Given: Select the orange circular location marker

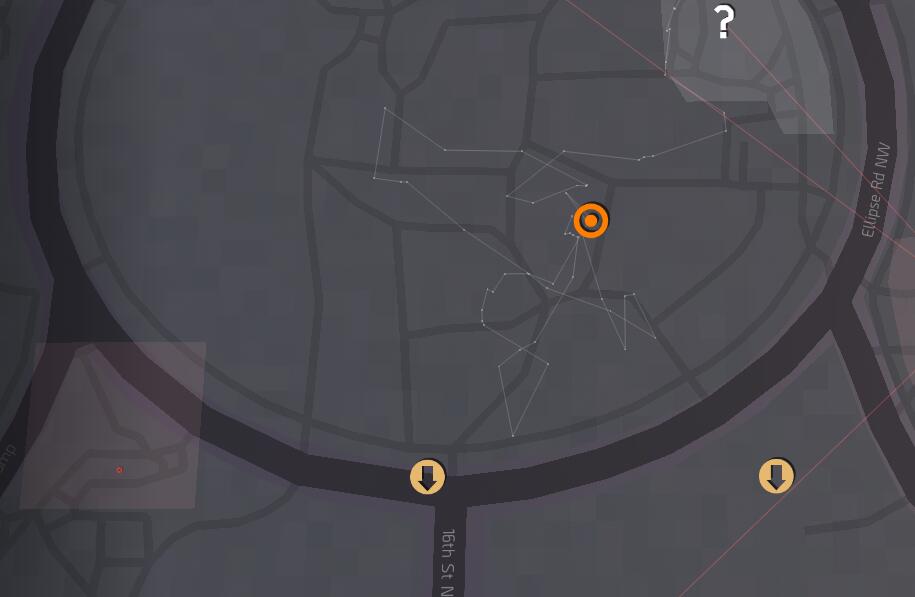Looking at the screenshot, I should pyautogui.click(x=591, y=220).
